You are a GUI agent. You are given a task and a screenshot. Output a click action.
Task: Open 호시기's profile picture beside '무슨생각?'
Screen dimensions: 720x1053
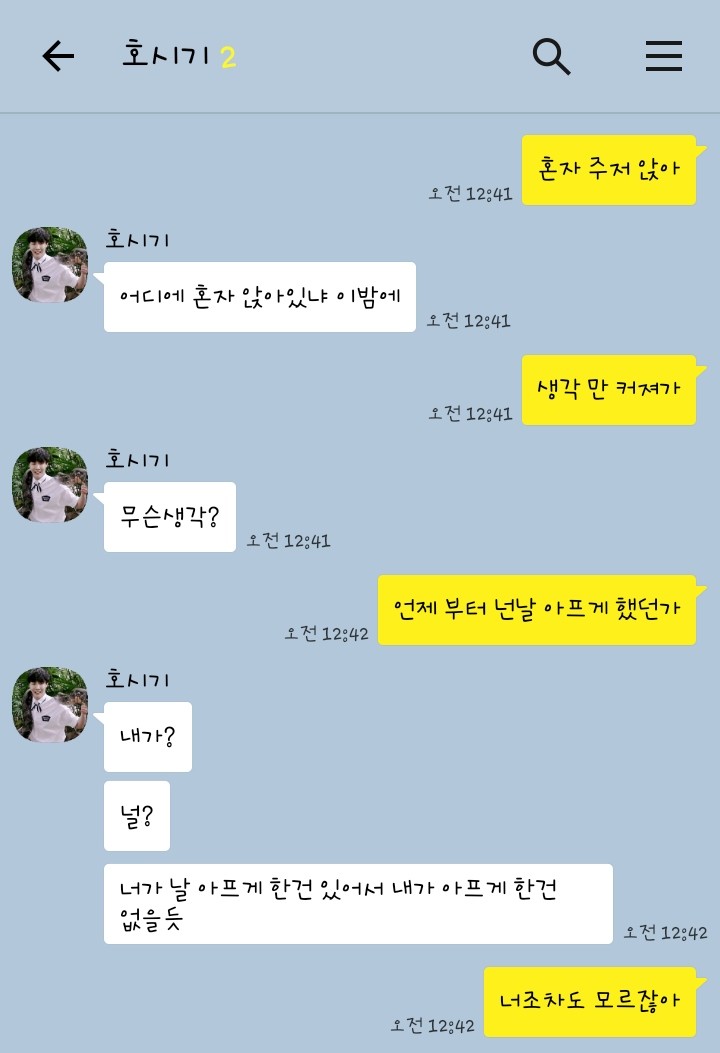(50, 485)
